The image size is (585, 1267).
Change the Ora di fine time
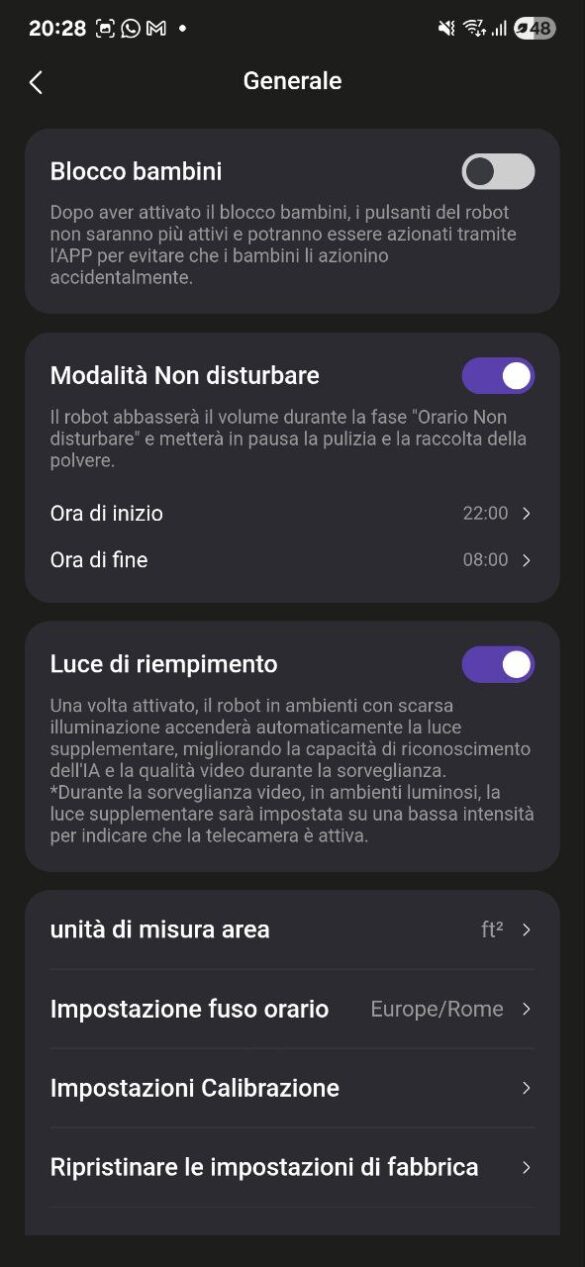coord(292,560)
